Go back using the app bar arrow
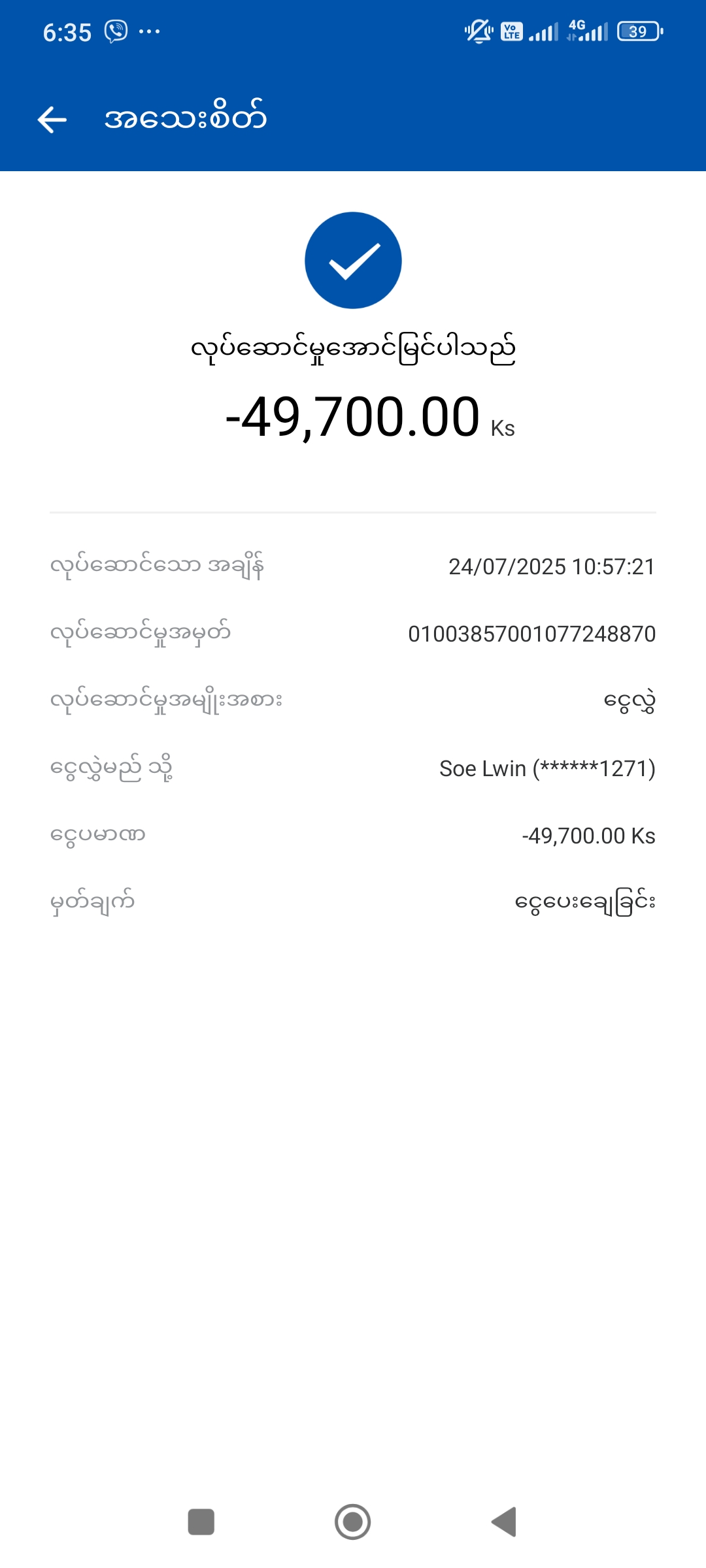The height and width of the screenshot is (1568, 706). tap(52, 120)
